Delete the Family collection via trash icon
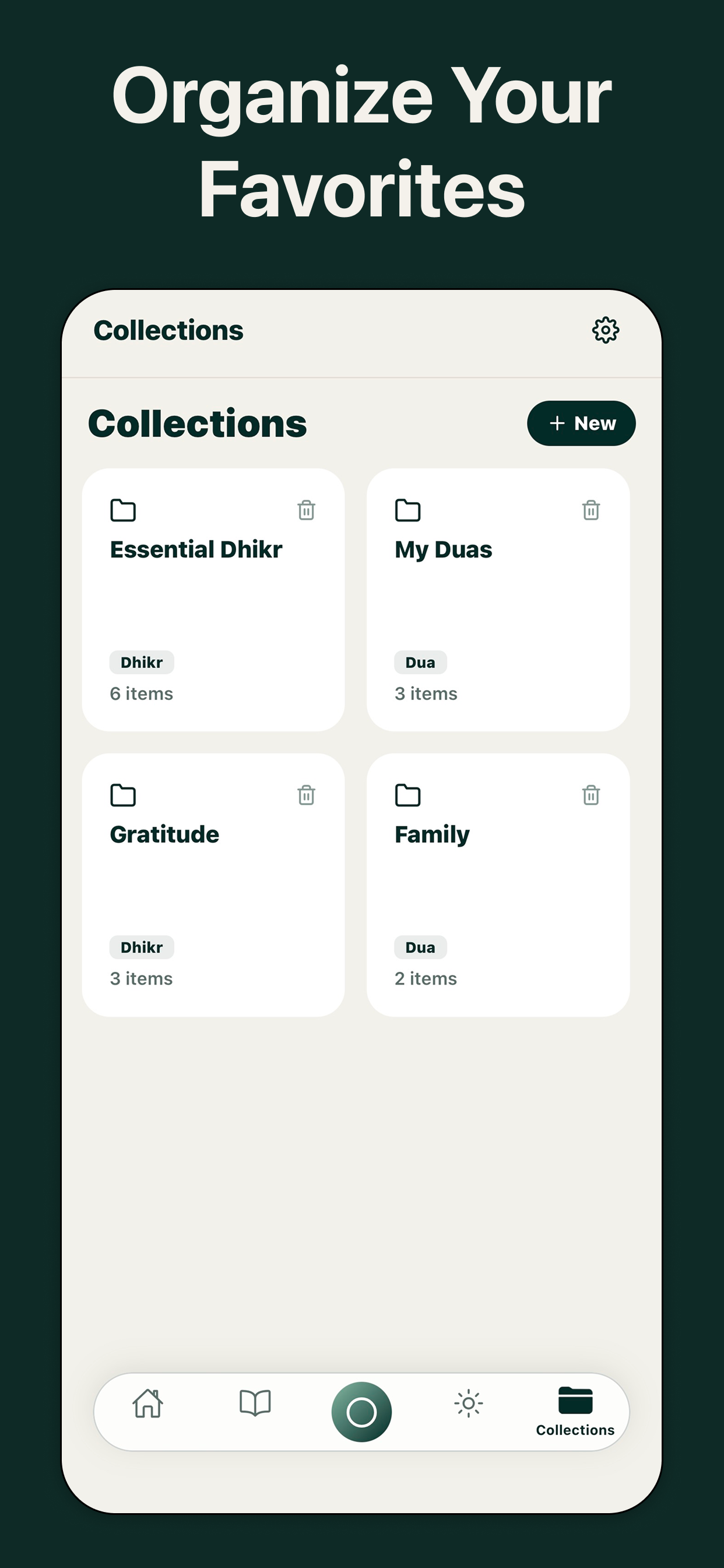This screenshot has height=1568, width=724. [590, 795]
